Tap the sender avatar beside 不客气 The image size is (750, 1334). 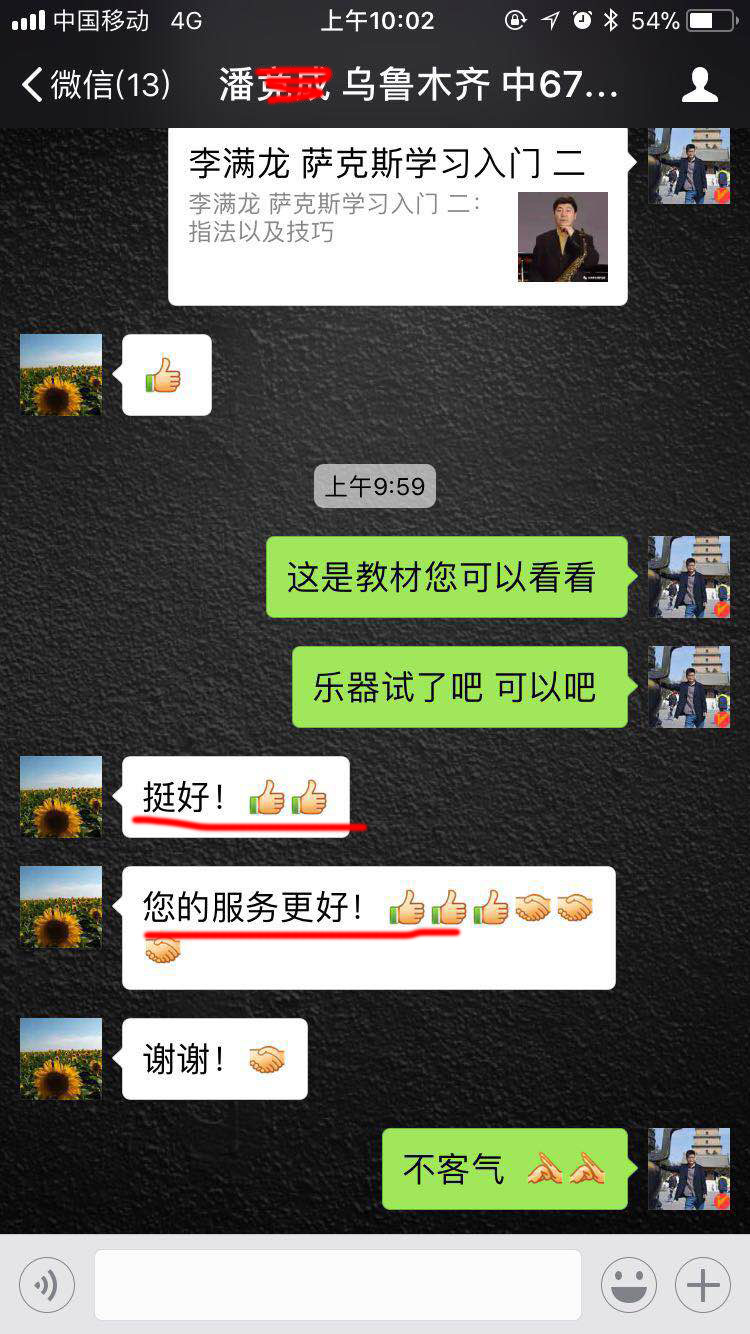tap(689, 1169)
